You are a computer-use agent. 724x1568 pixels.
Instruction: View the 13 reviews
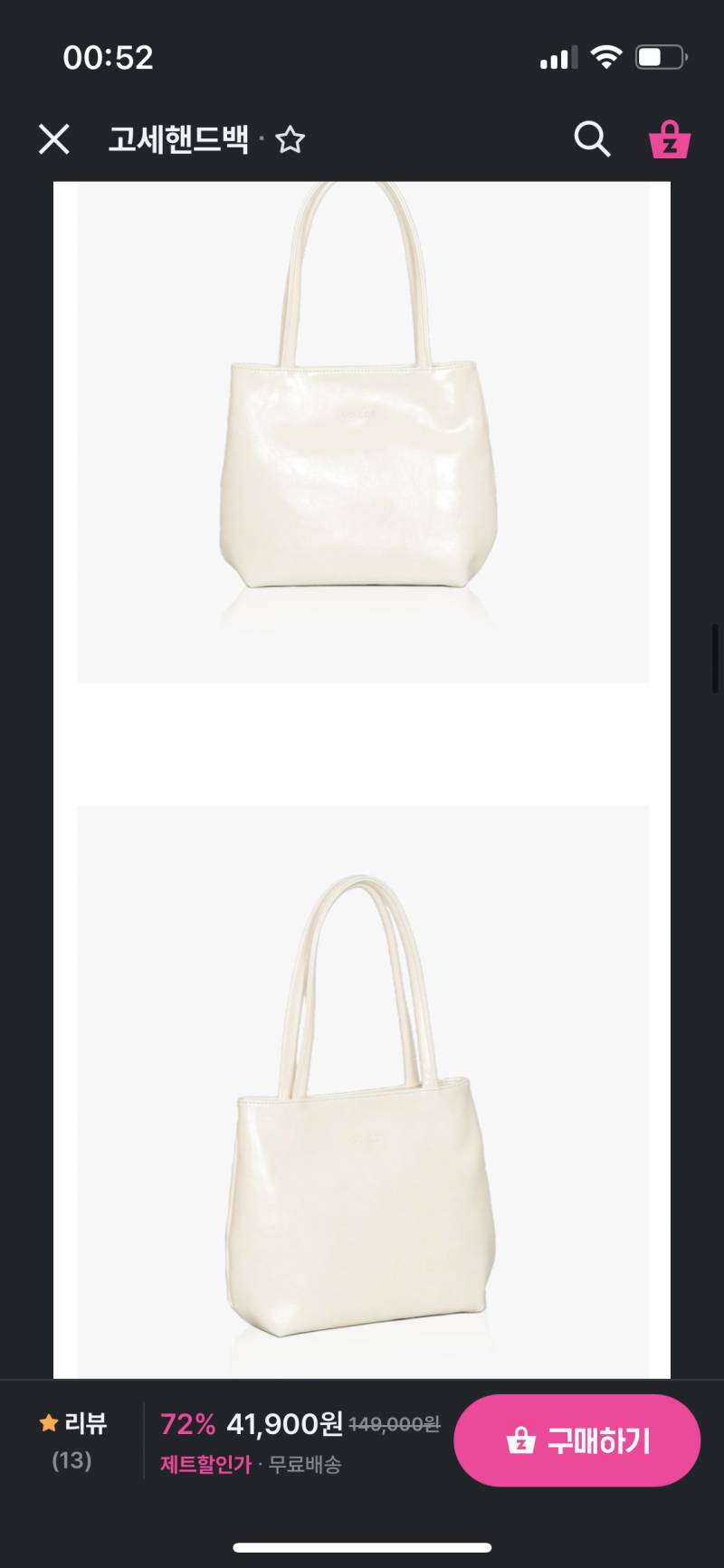coord(73,1440)
